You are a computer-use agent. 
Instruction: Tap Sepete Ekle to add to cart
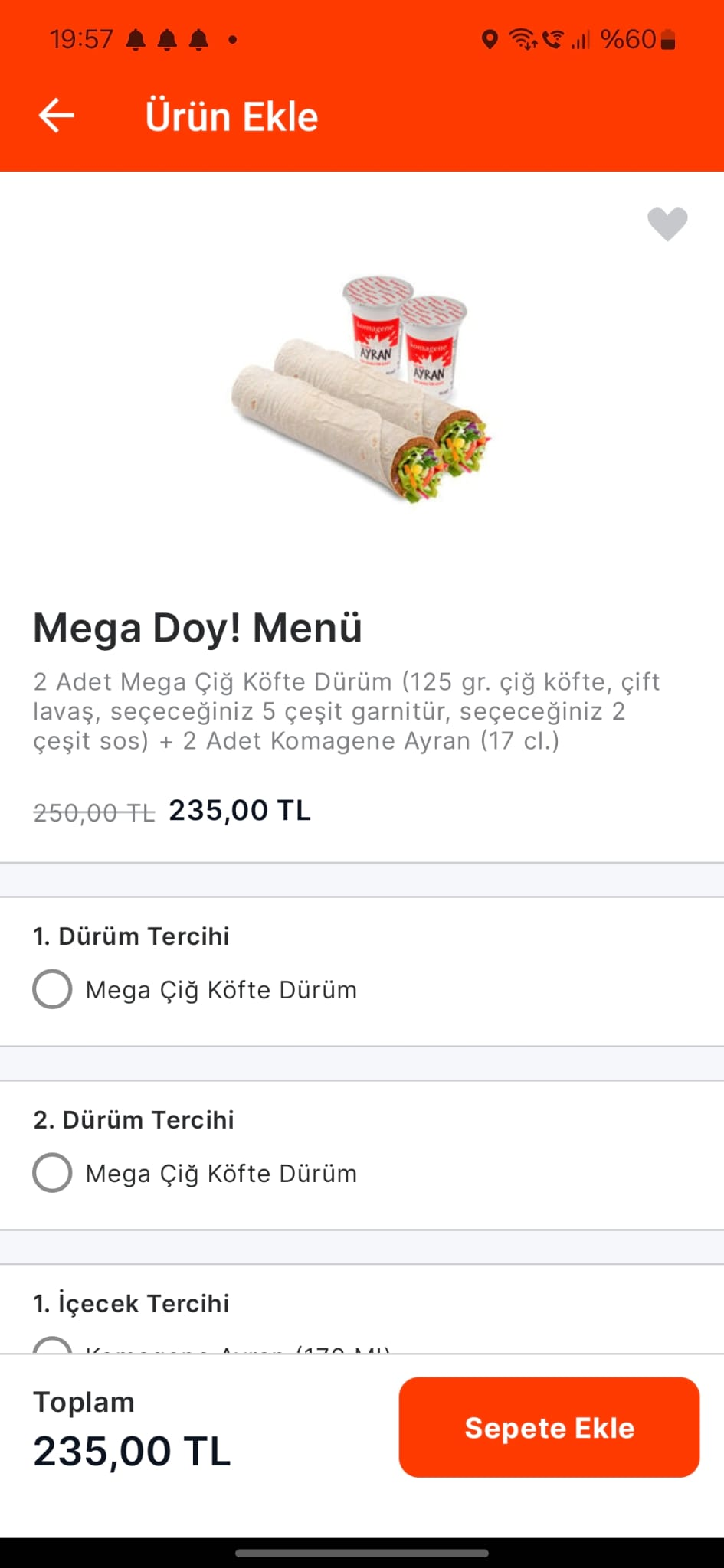pos(549,1427)
